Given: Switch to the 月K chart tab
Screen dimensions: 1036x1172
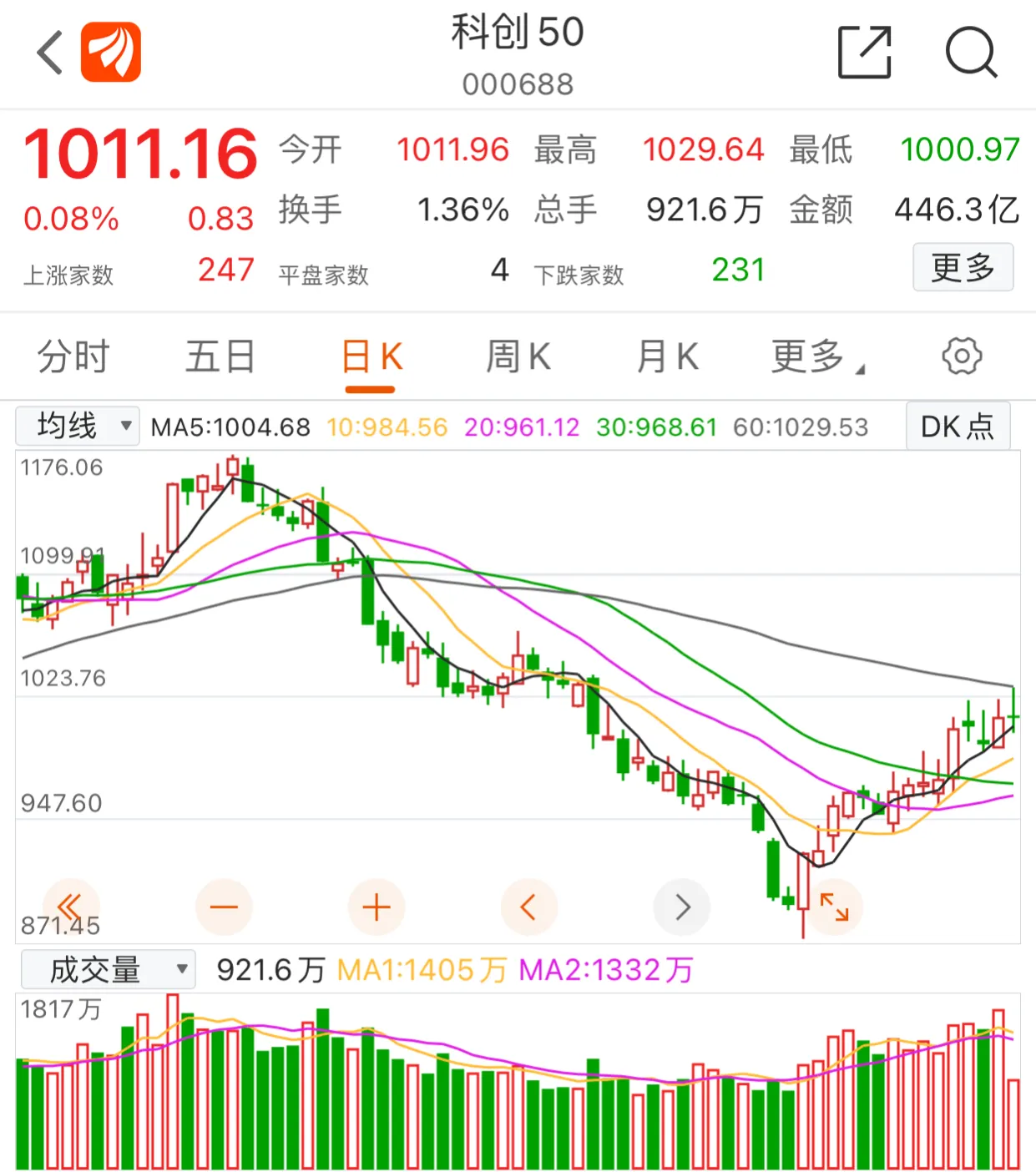Looking at the screenshot, I should pos(667,357).
